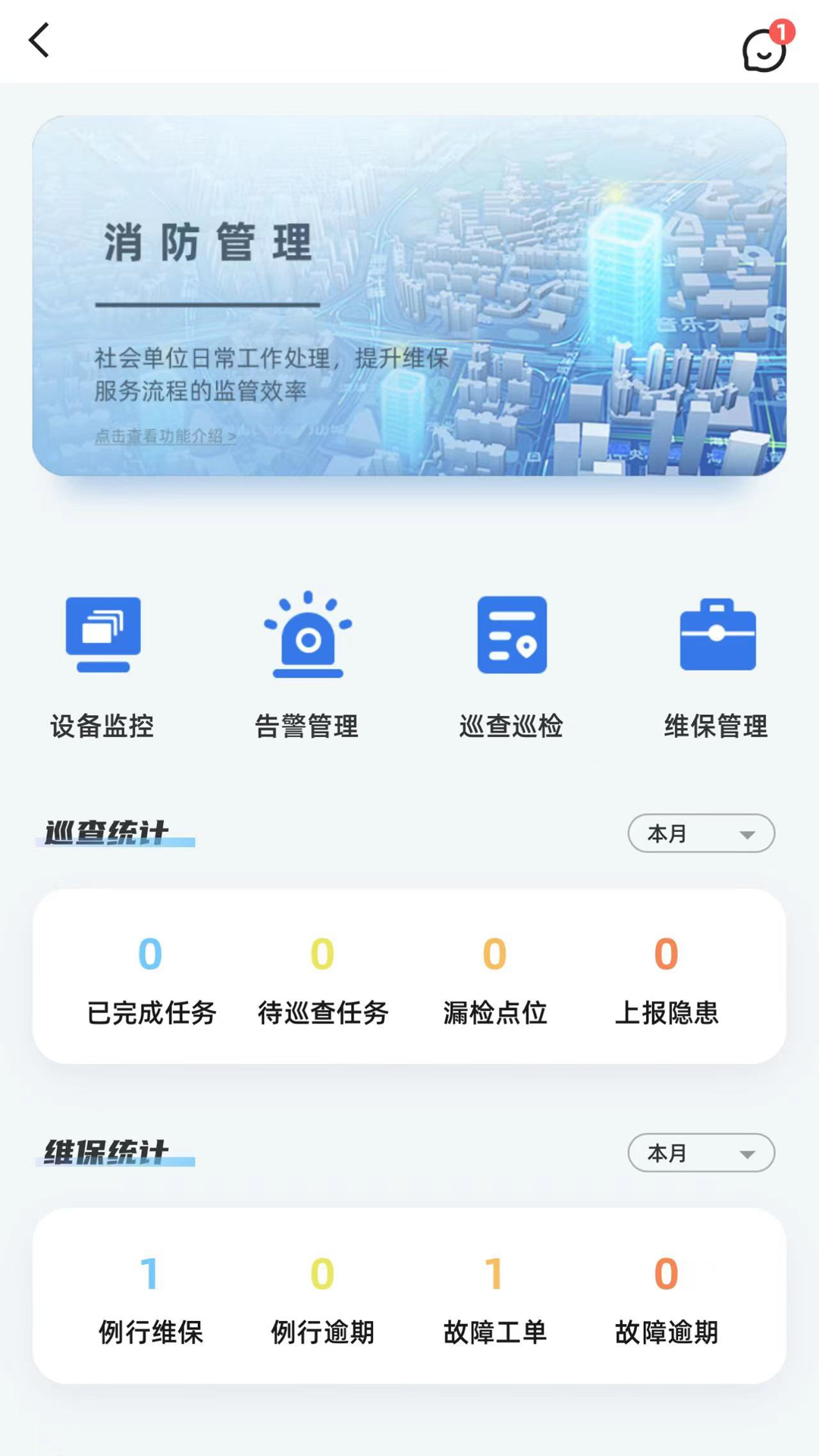Open the 维保管理 maintenance management icon
This screenshot has width=819, height=1456.
(x=717, y=666)
